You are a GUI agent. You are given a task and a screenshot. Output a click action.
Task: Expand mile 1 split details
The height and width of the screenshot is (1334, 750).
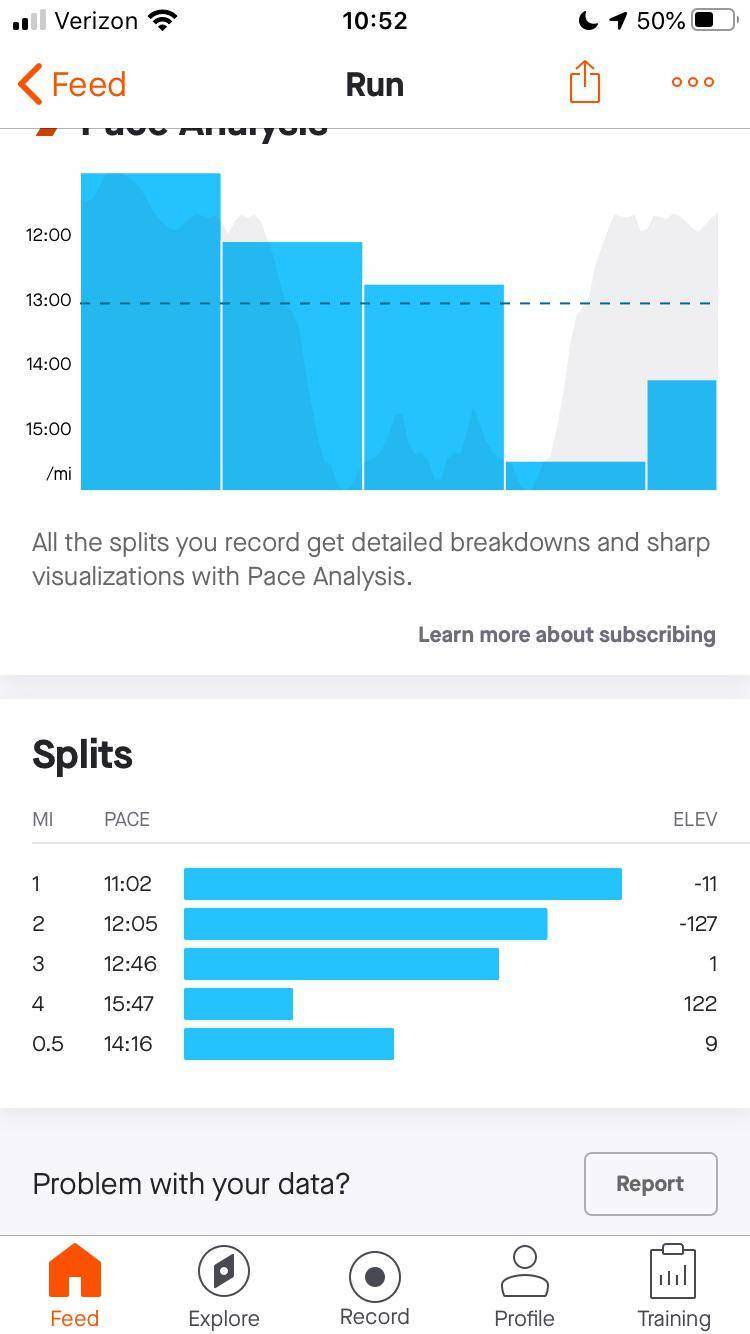click(375, 884)
